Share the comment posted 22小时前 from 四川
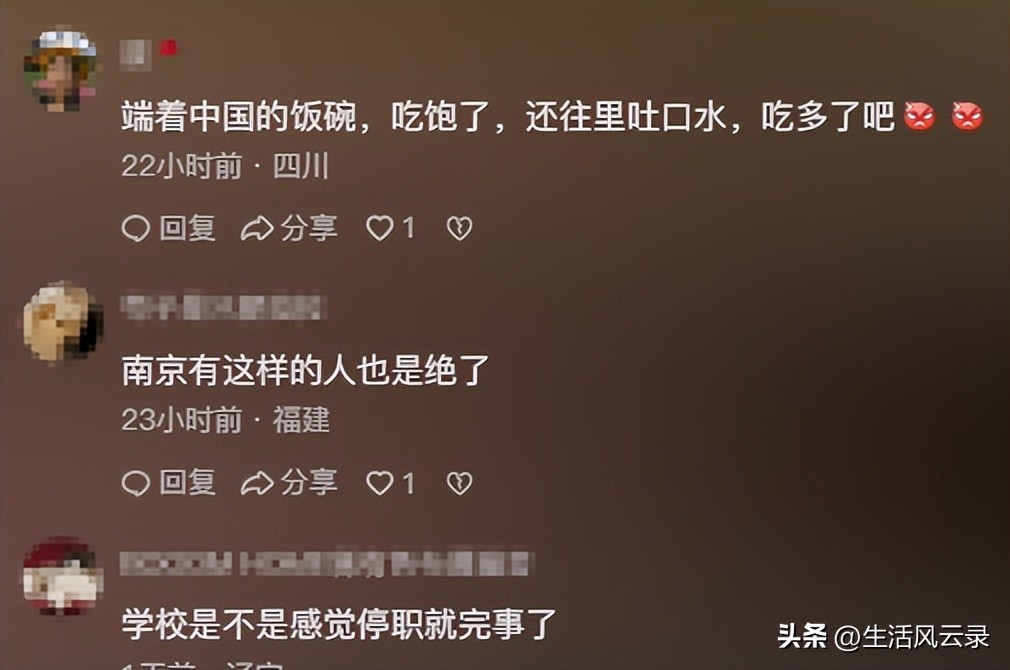The height and width of the screenshot is (670, 1010). tap(289, 229)
